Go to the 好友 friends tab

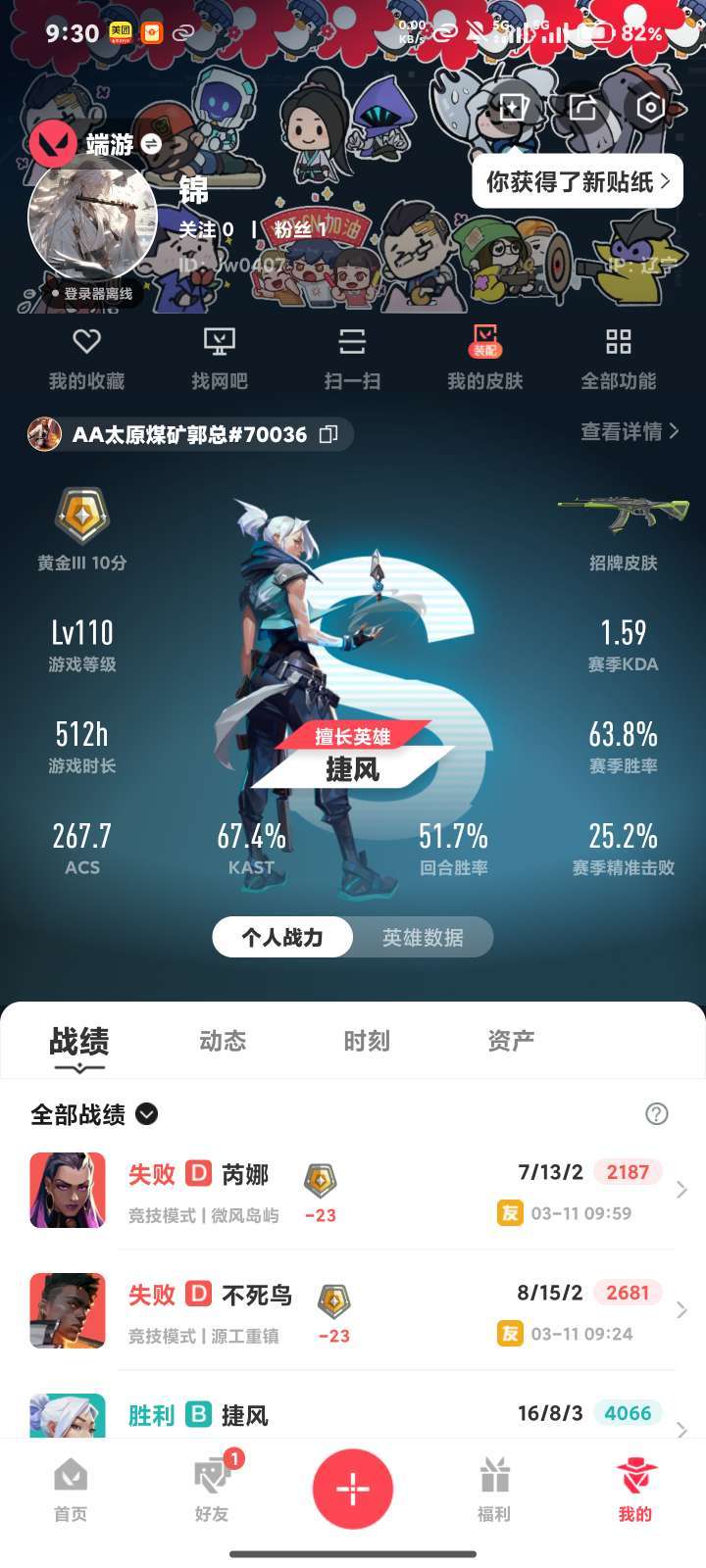212,1488
